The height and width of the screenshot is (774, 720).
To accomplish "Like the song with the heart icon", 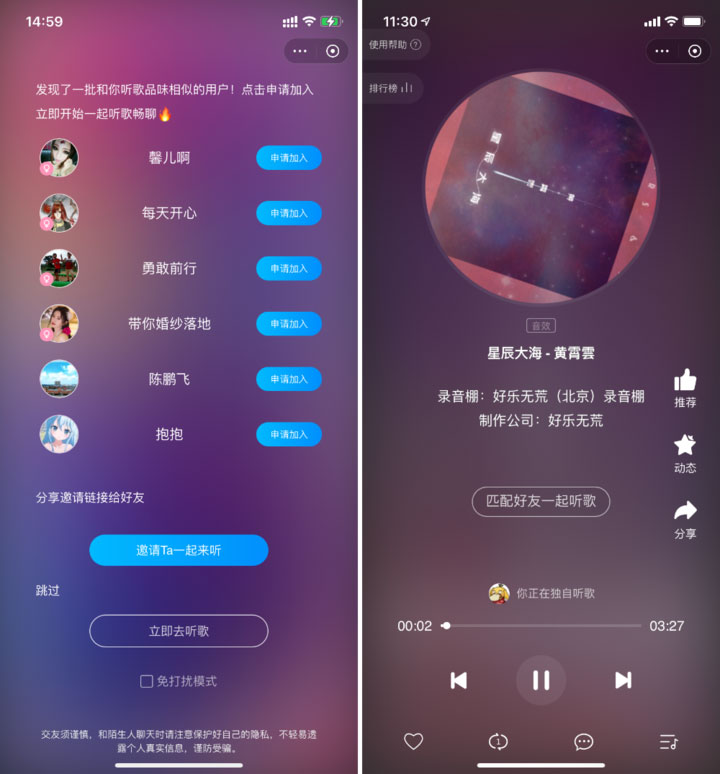I will [x=413, y=741].
